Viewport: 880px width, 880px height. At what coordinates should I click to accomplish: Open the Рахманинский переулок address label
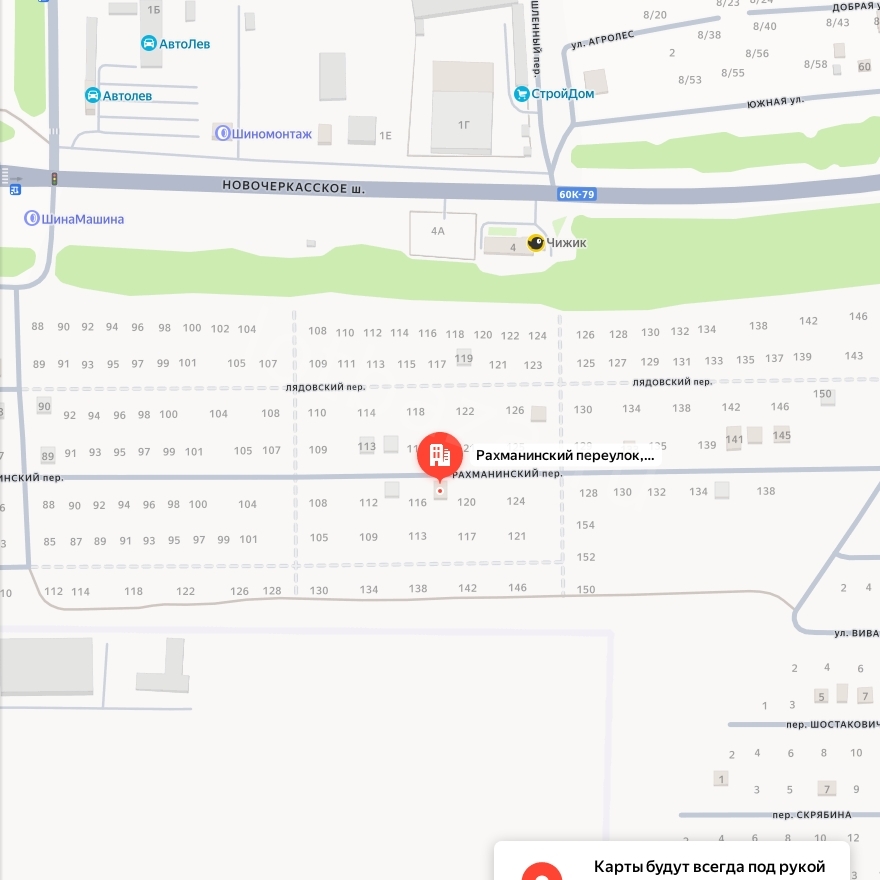[x=565, y=455]
